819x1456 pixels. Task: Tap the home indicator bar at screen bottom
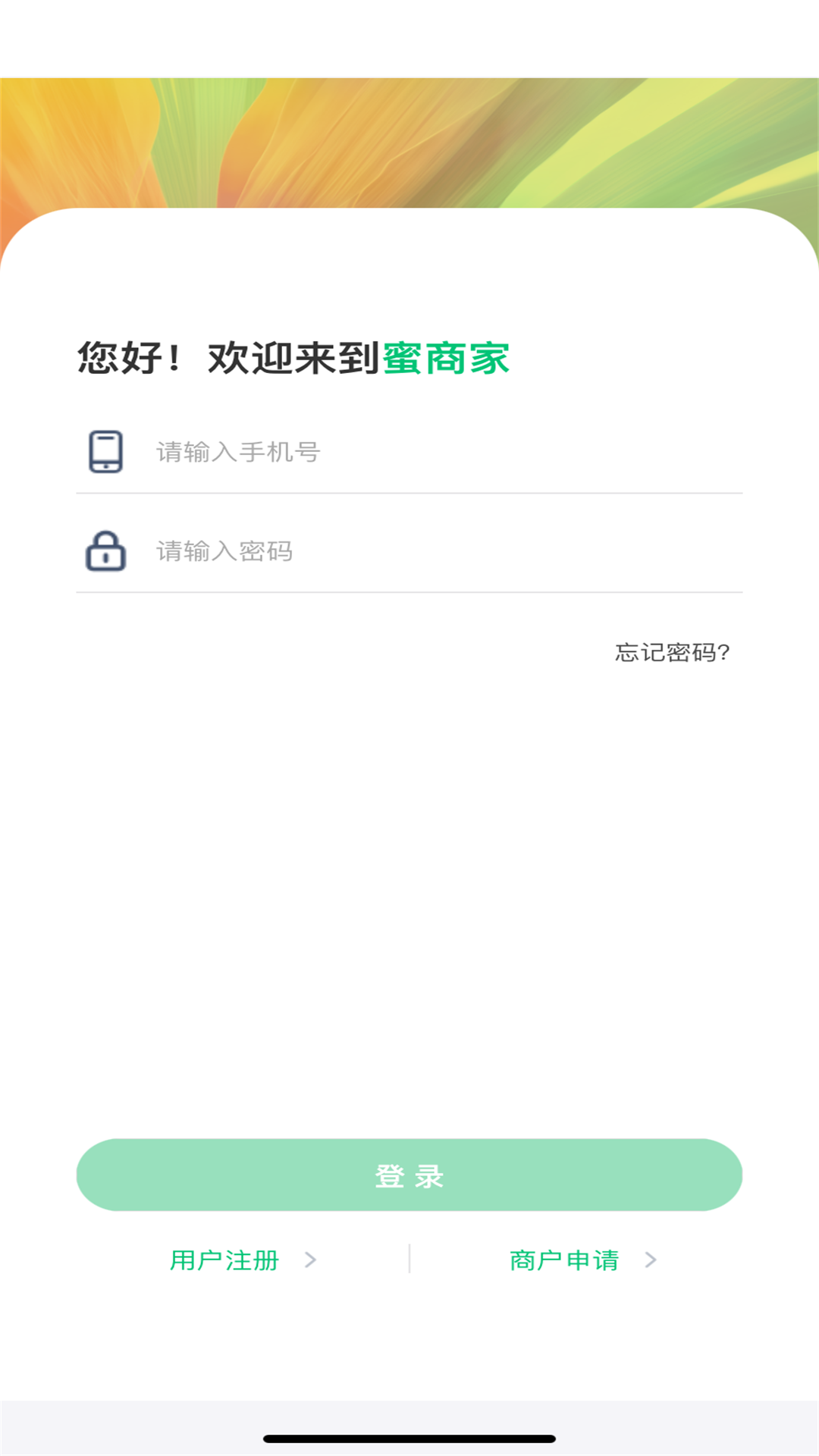(x=409, y=1436)
